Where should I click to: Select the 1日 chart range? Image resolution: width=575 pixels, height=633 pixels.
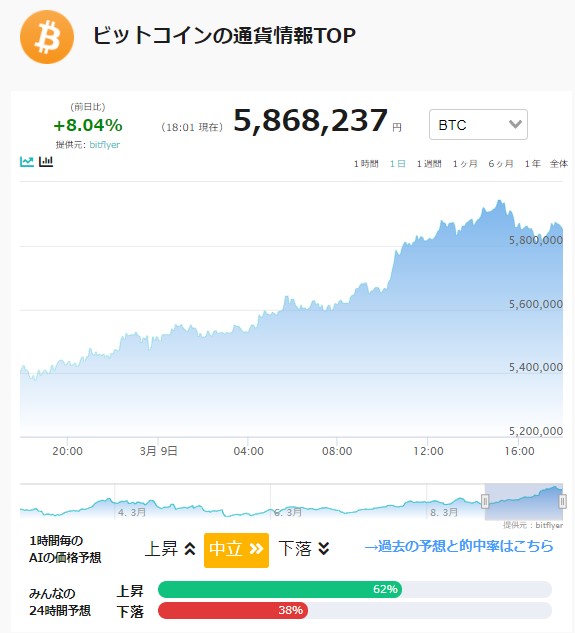coord(397,163)
